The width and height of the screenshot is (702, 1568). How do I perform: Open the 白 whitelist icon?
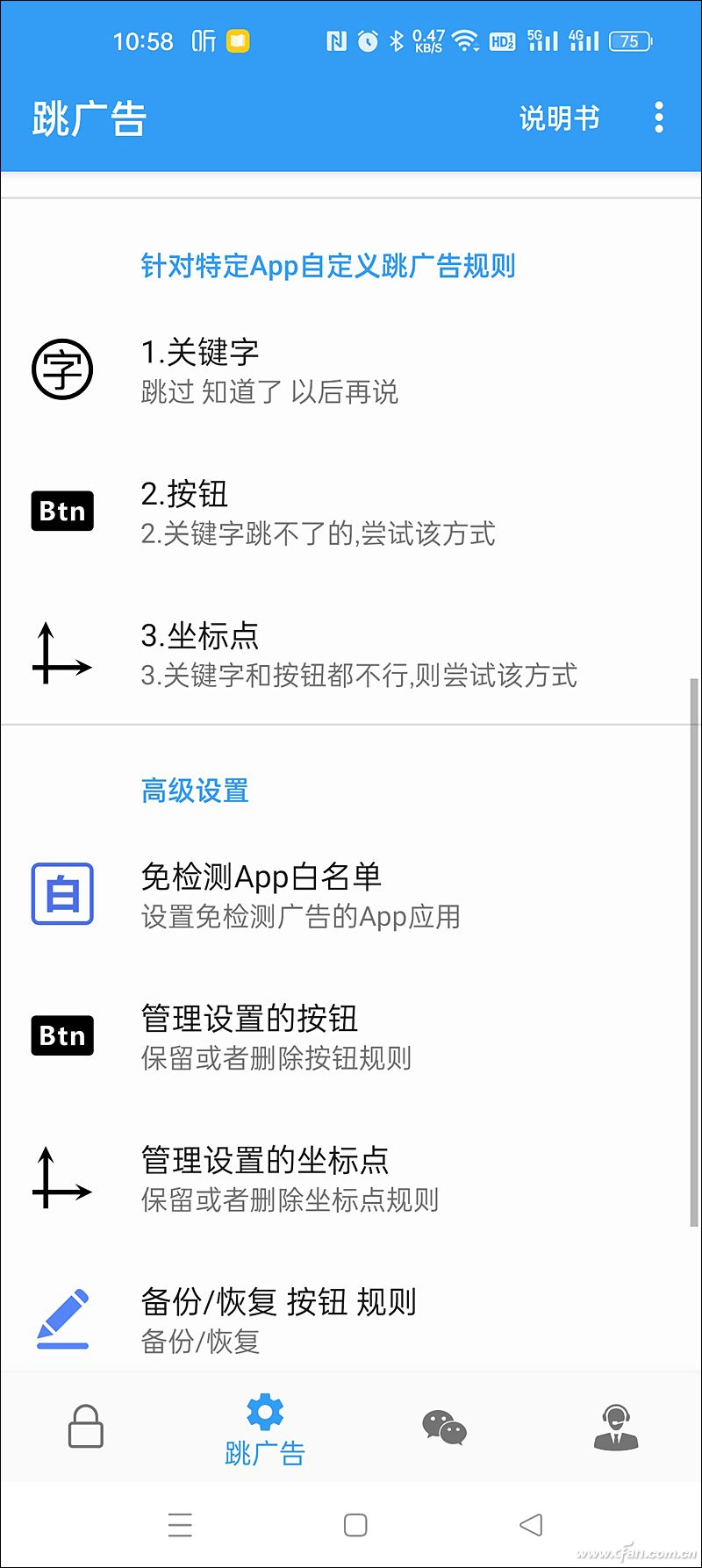[x=61, y=892]
